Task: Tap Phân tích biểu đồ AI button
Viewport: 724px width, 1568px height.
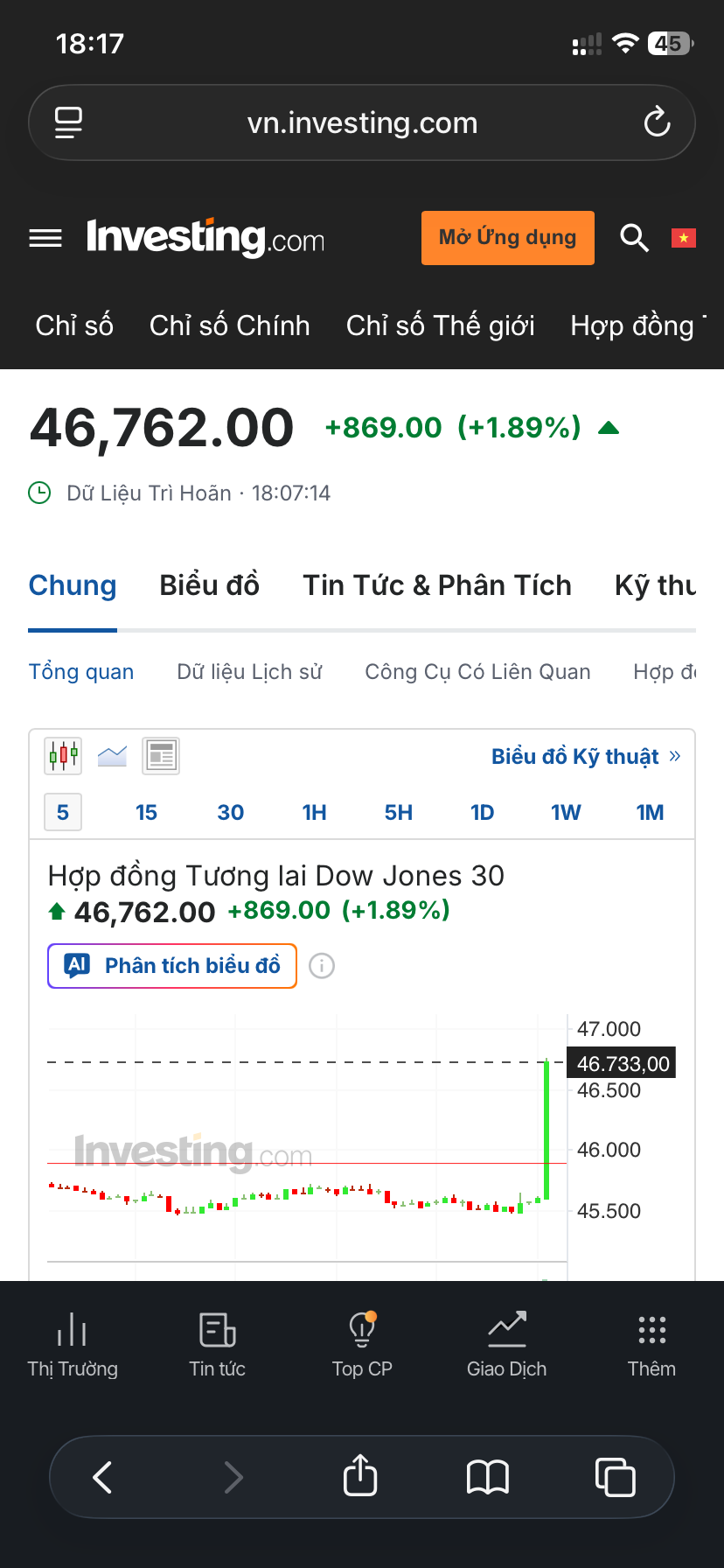Action: click(172, 966)
